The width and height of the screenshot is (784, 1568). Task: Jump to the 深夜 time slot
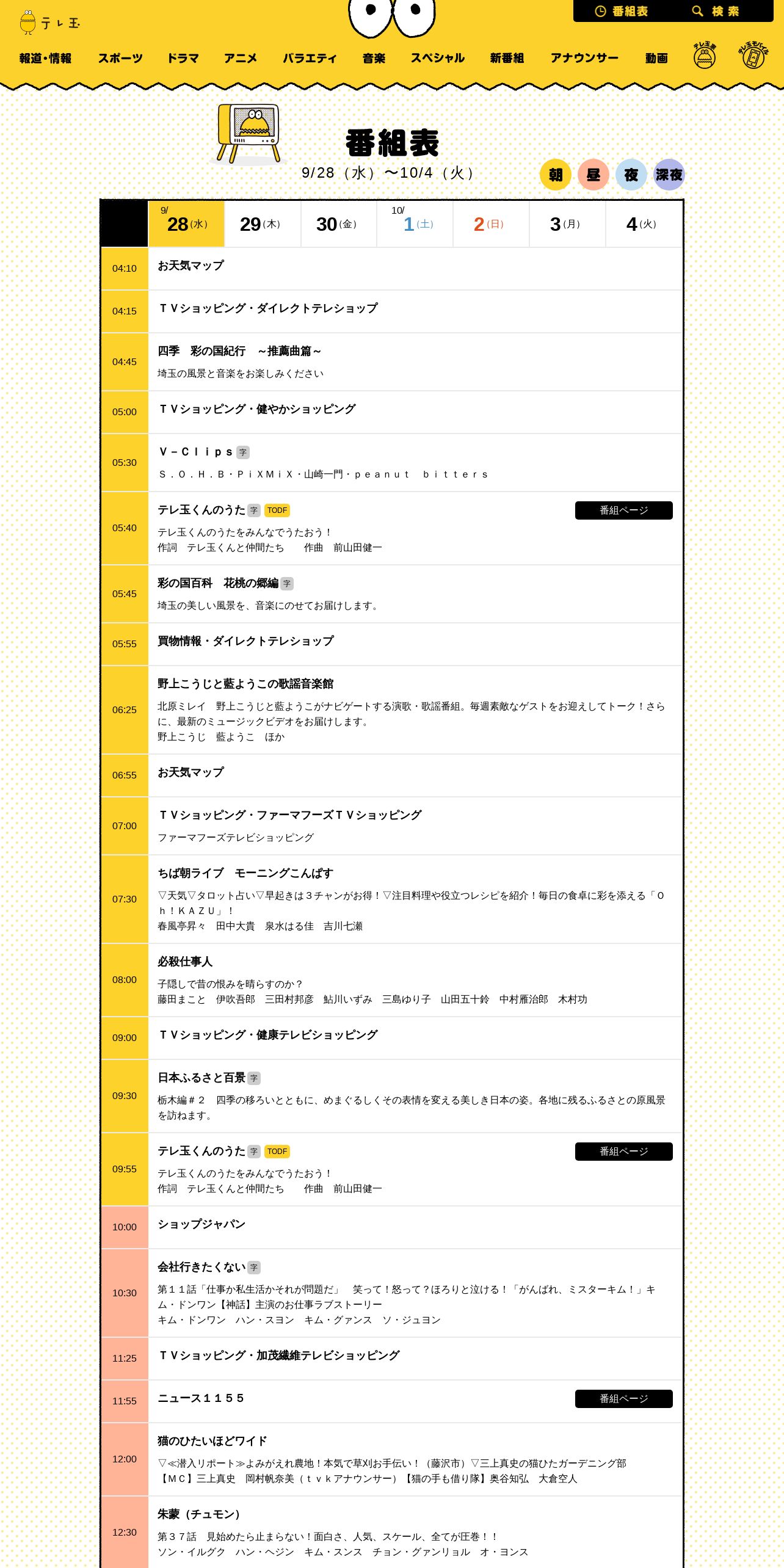click(669, 175)
